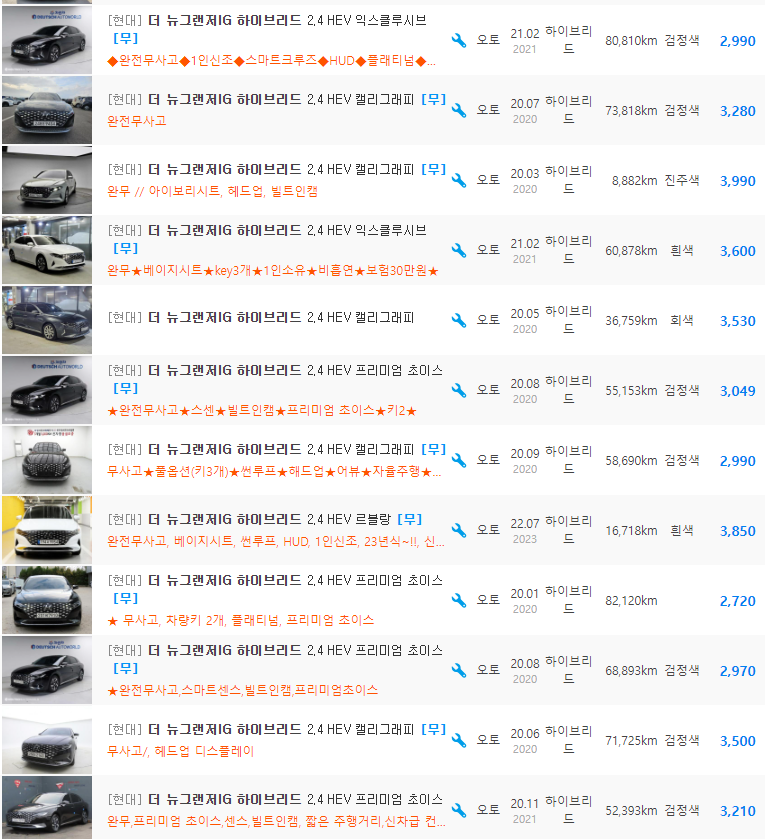This screenshot has width=765, height=839.
Task: Open the camouflage-wrapped car thumbnail image
Action: click(x=46, y=458)
